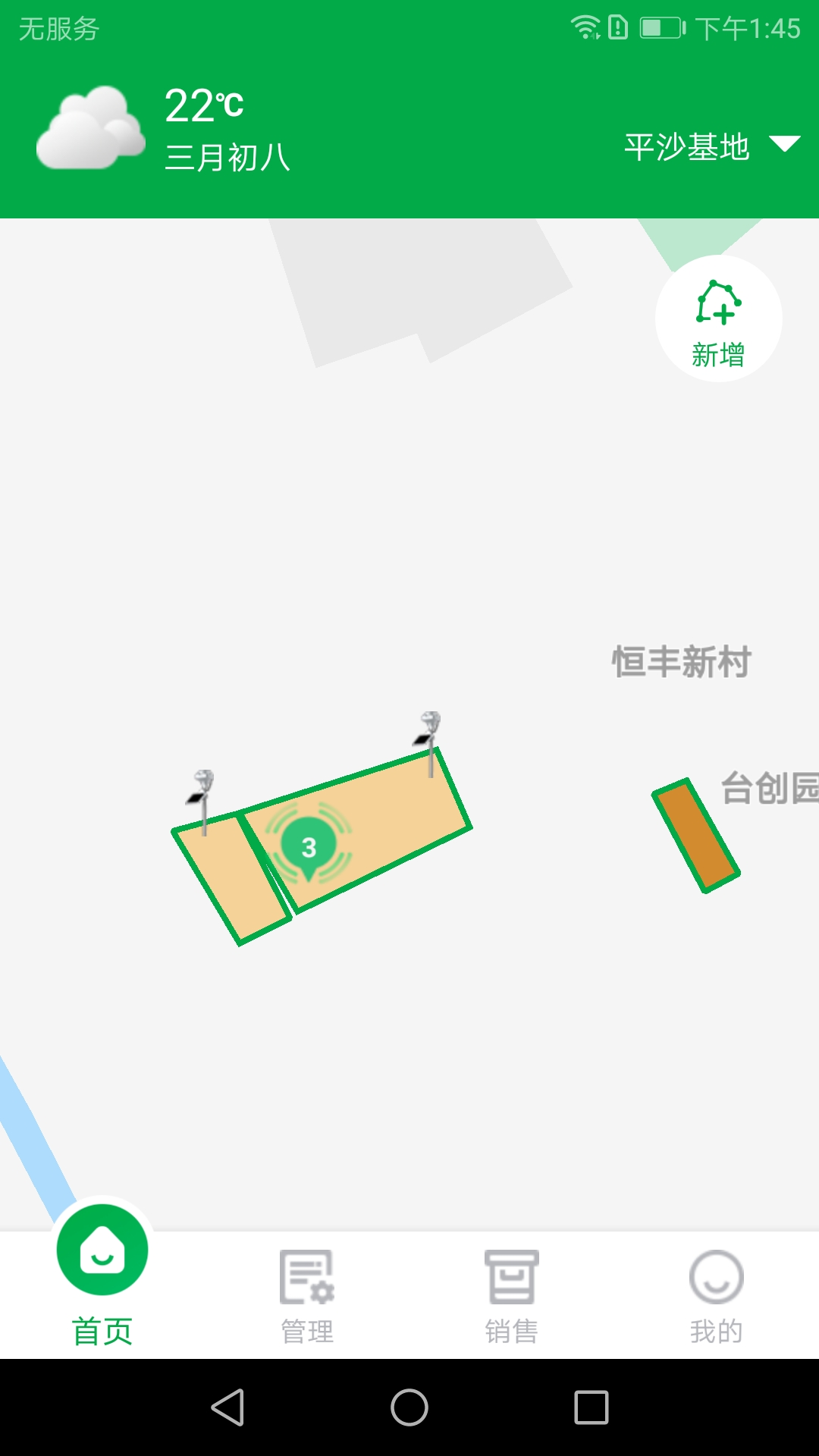Open the 平沙基地 base dropdown

pos(711,146)
